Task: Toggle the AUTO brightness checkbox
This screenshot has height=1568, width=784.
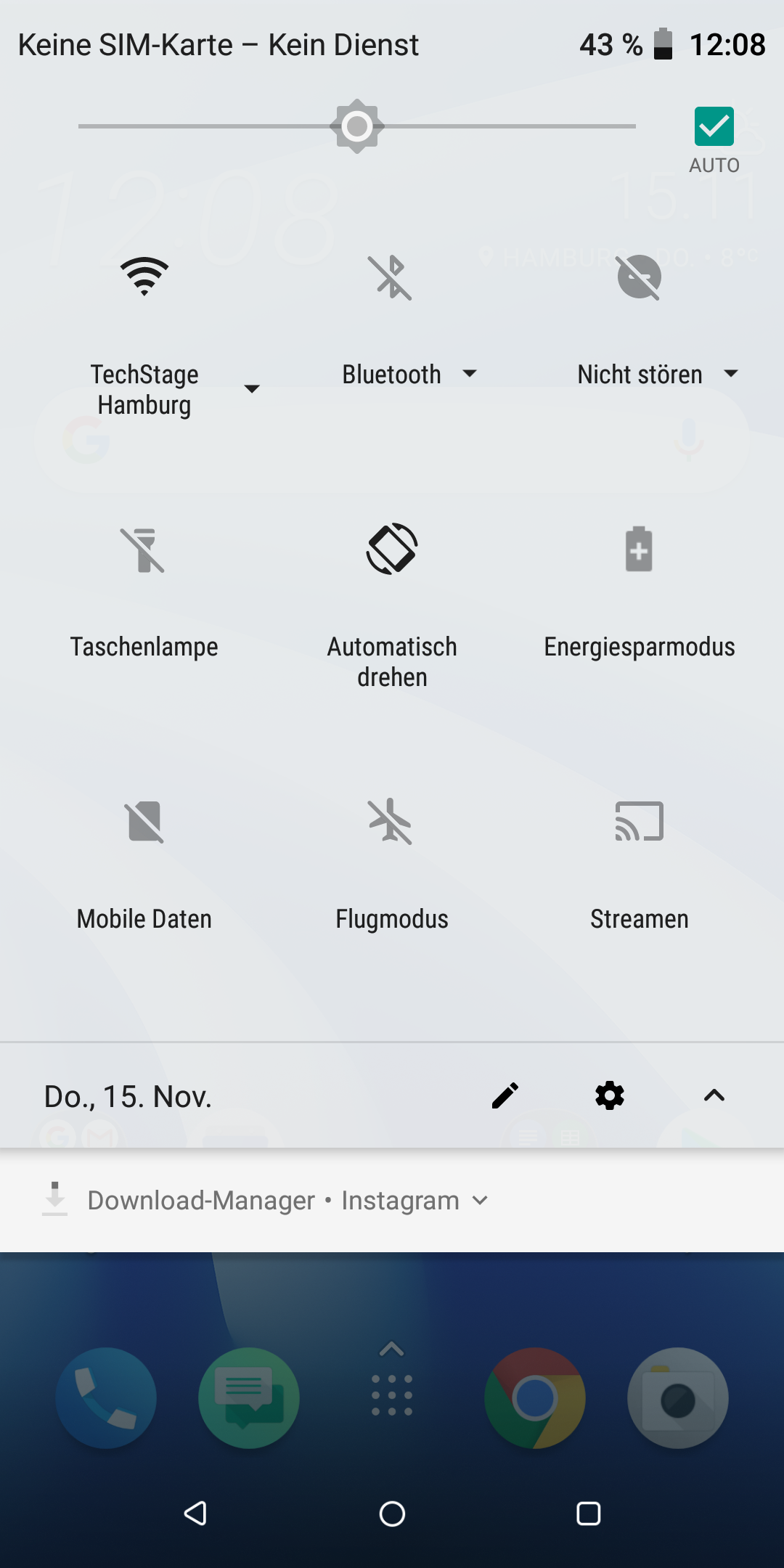Action: [714, 127]
